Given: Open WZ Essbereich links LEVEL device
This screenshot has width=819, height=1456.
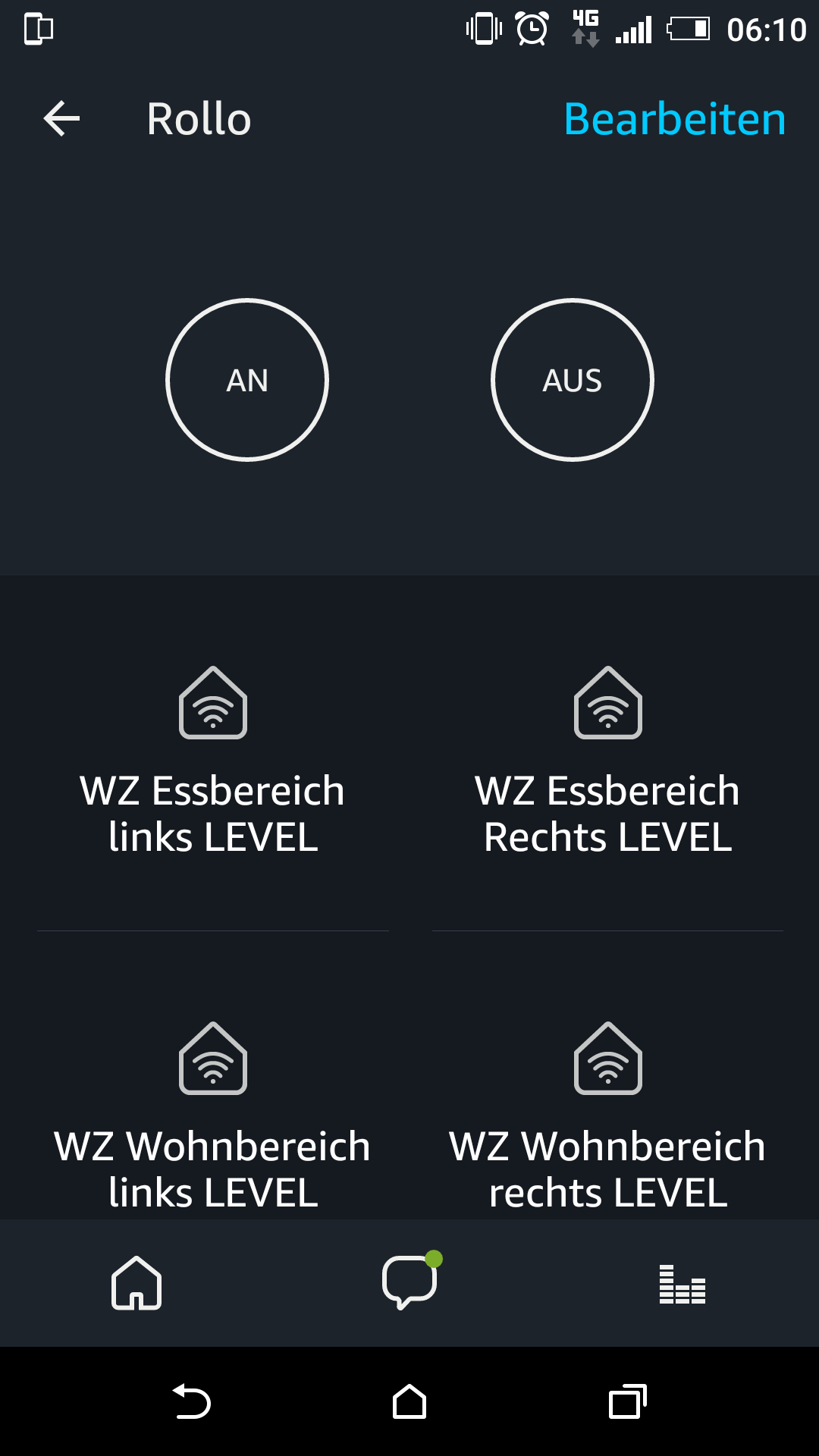Looking at the screenshot, I should [213, 762].
